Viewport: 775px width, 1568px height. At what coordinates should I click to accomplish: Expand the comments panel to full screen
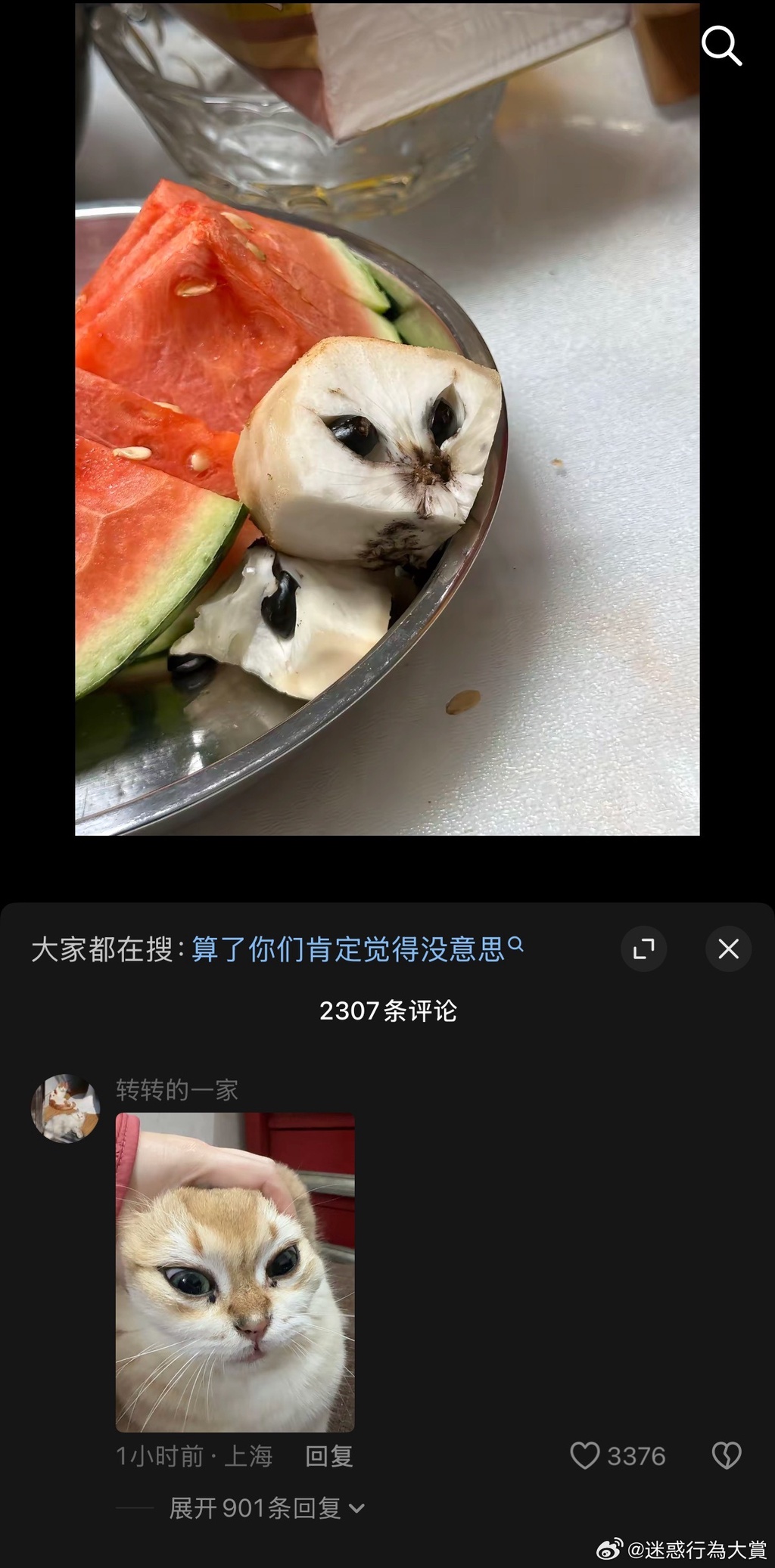[643, 949]
